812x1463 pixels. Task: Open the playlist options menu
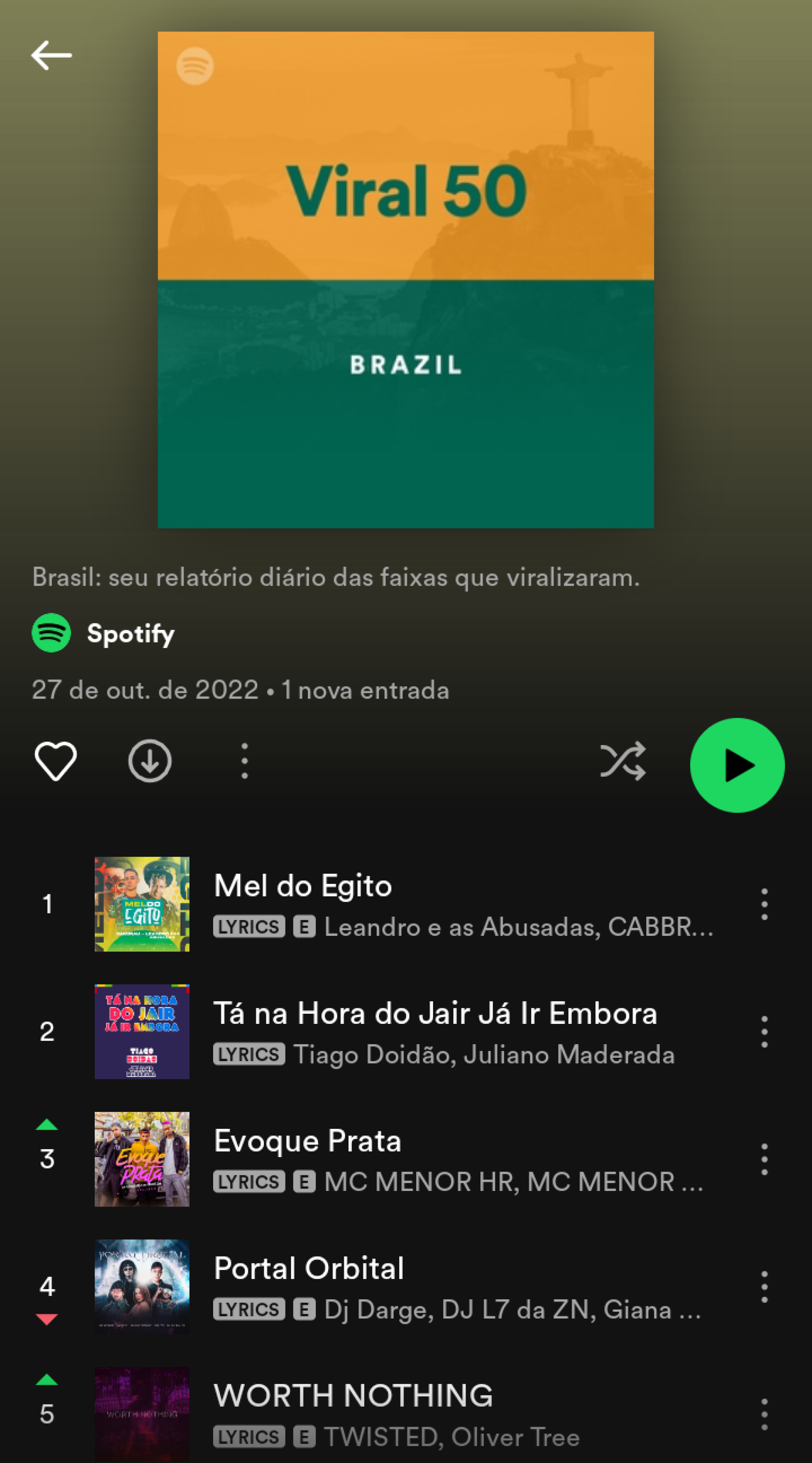(x=245, y=761)
